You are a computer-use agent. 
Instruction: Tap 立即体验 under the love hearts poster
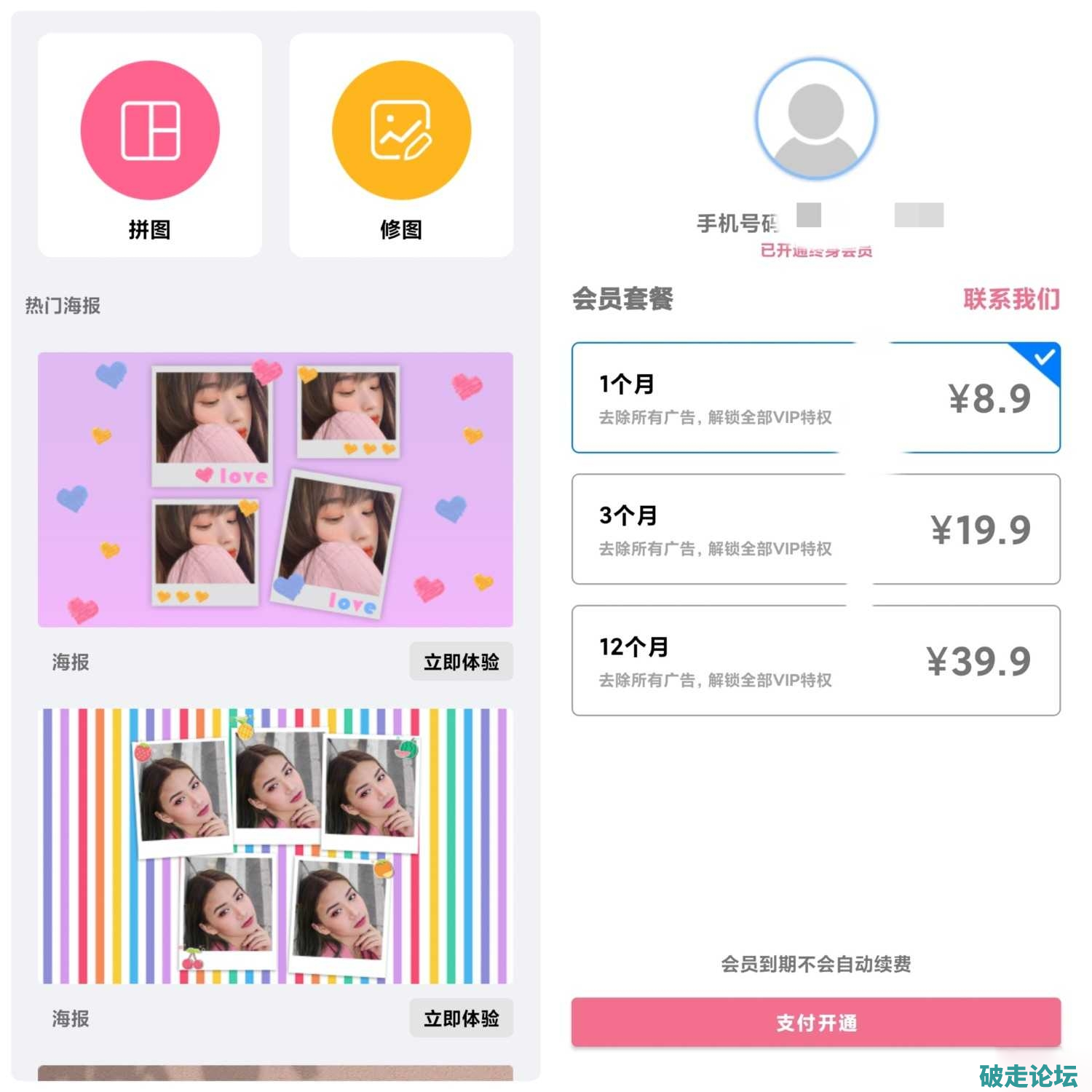(x=461, y=662)
